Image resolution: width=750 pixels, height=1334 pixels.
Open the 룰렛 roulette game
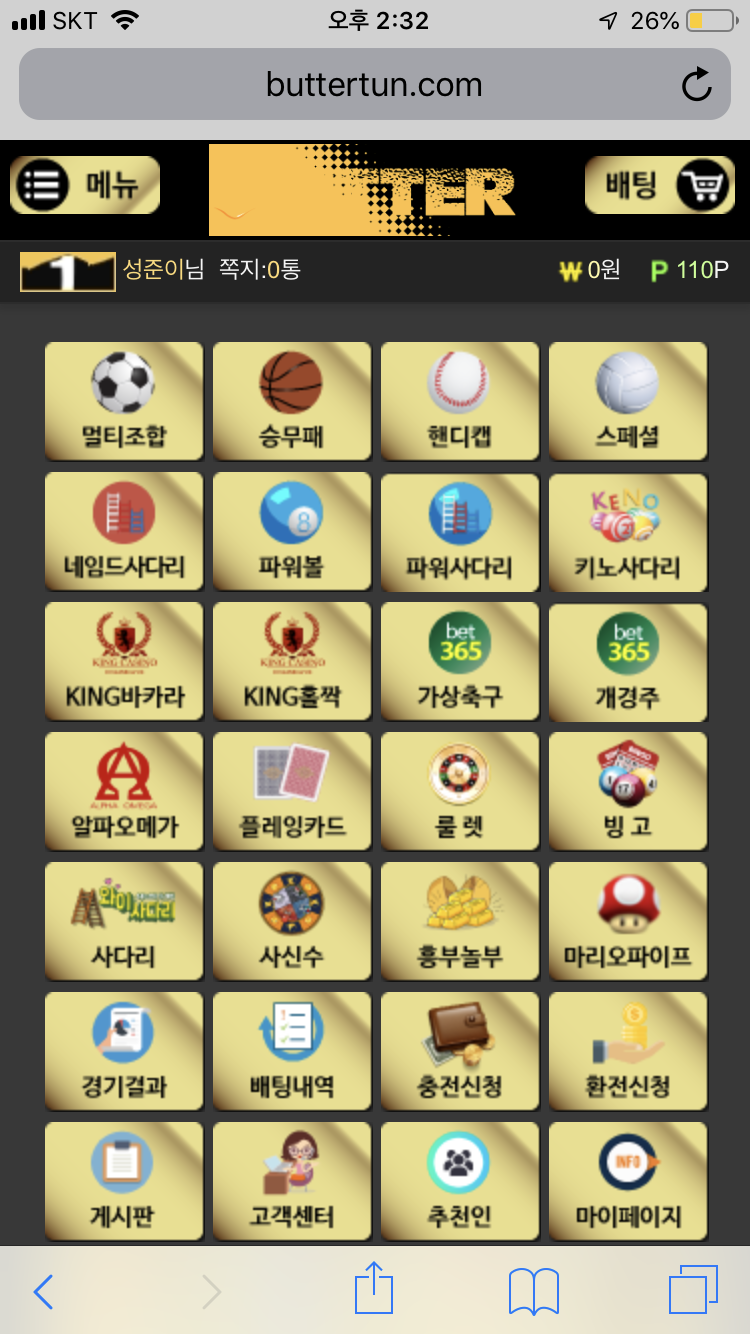click(460, 791)
